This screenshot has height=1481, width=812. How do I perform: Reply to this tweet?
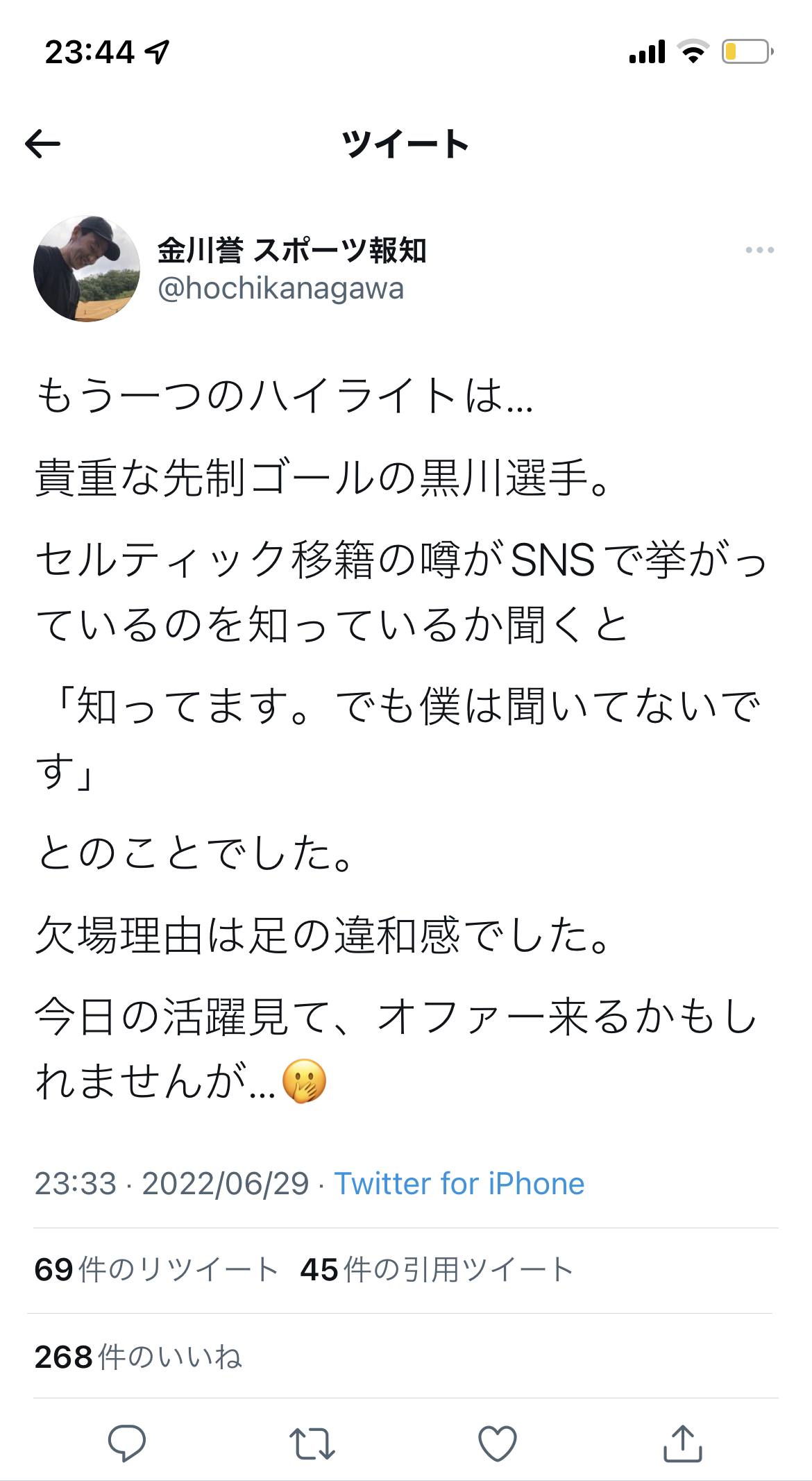[127, 1443]
